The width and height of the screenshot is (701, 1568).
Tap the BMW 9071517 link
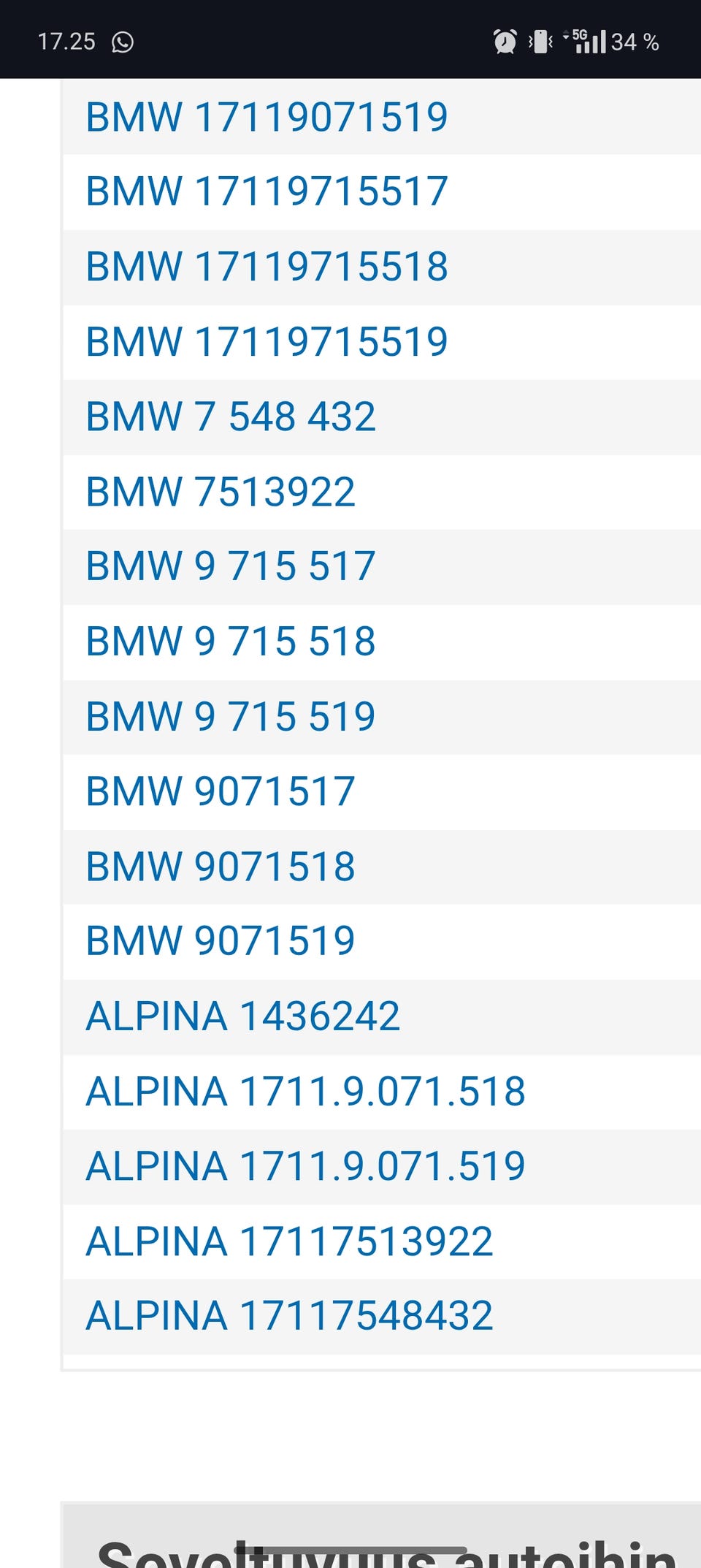point(221,791)
